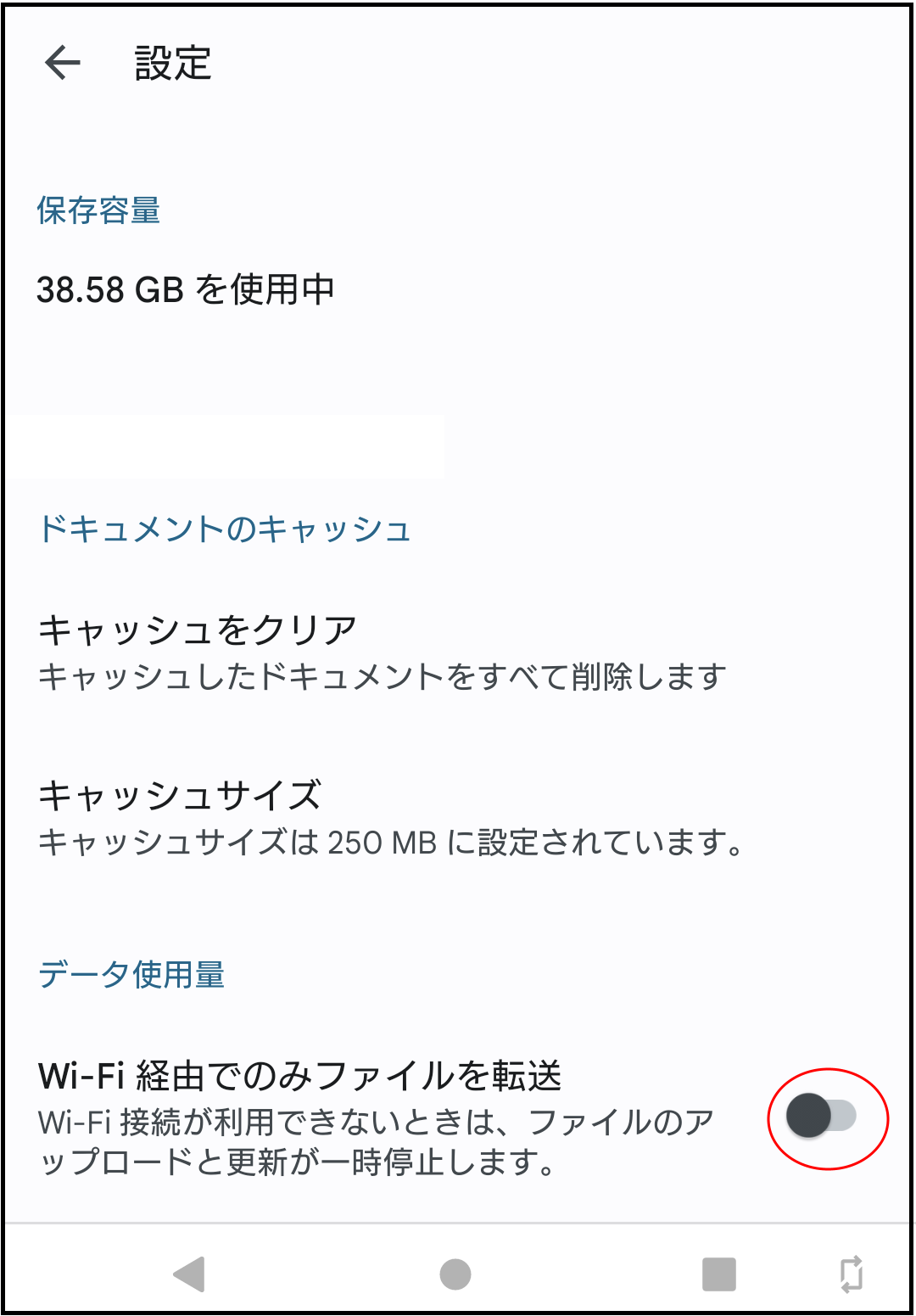Image resolution: width=916 pixels, height=1316 pixels.
Task: Open recent apps via the square button
Action: click(x=718, y=1274)
